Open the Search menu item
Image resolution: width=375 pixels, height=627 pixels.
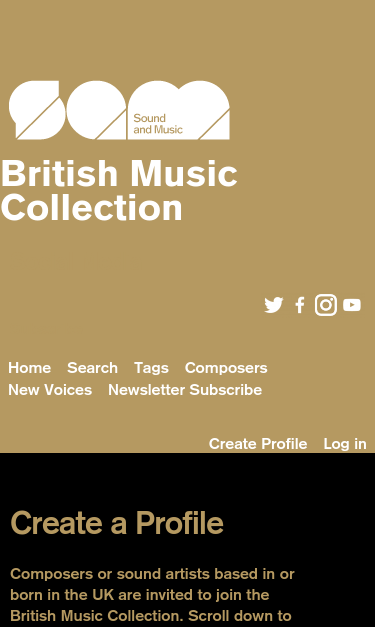click(x=92, y=368)
